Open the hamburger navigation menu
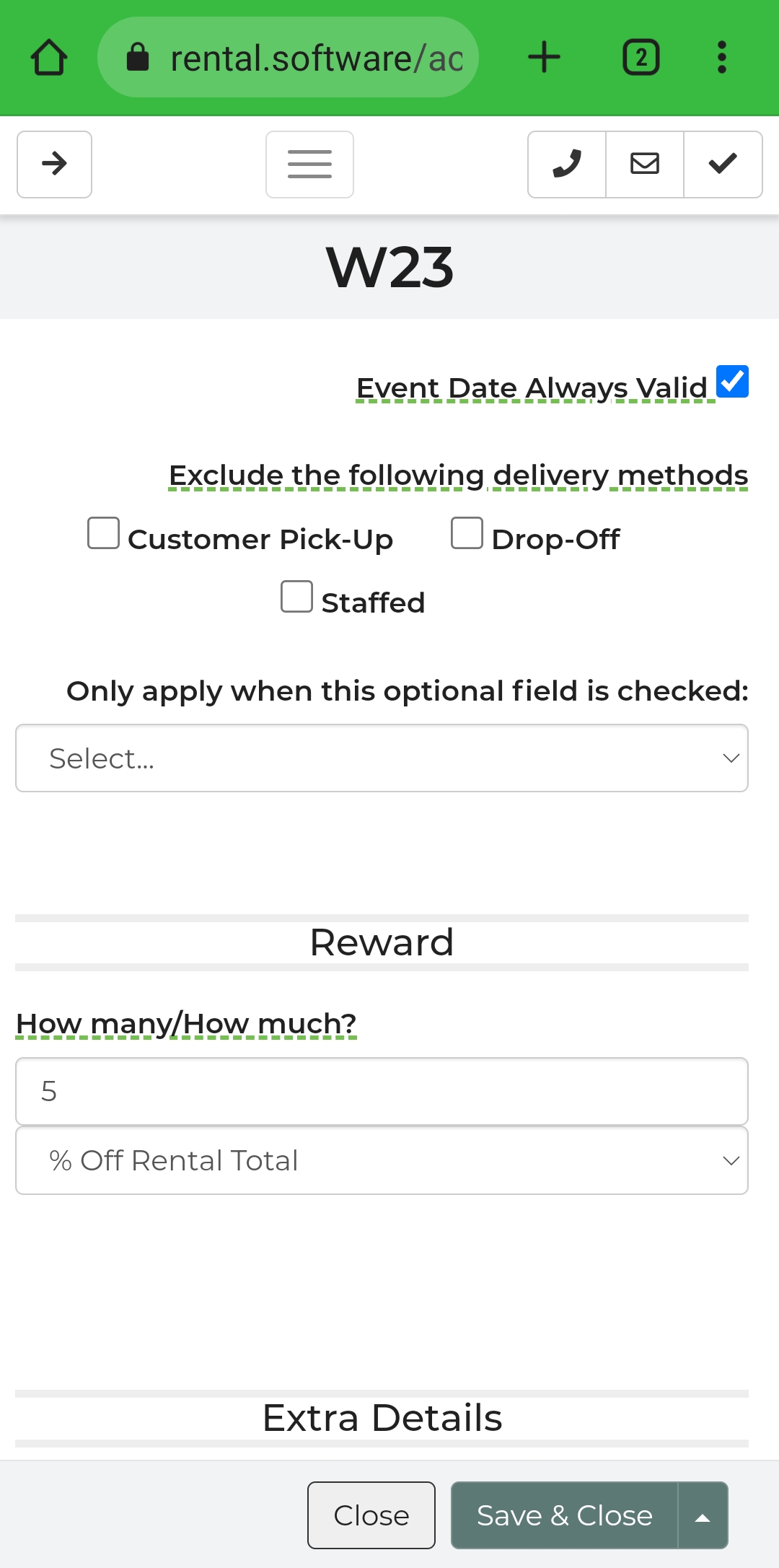 click(309, 165)
